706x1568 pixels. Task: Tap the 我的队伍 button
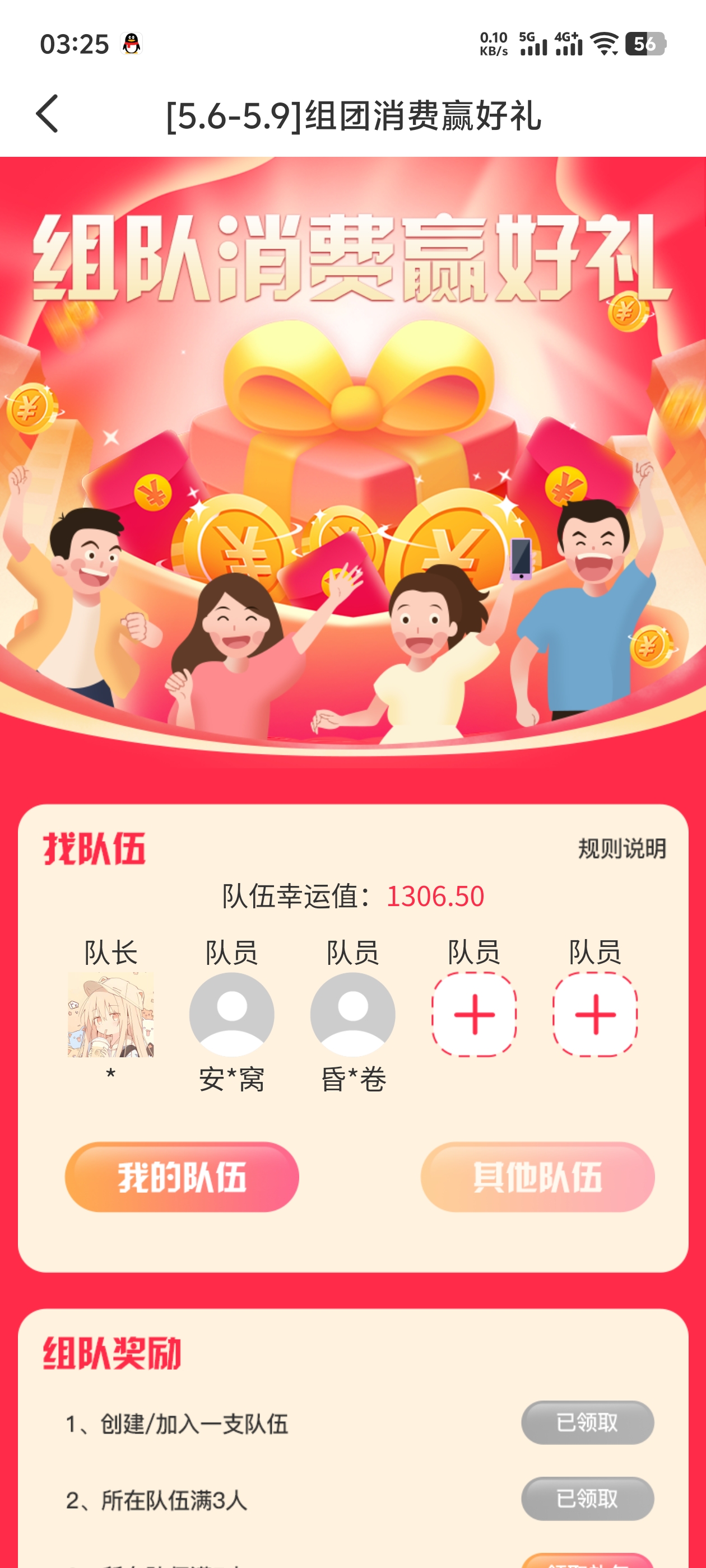point(182,1177)
